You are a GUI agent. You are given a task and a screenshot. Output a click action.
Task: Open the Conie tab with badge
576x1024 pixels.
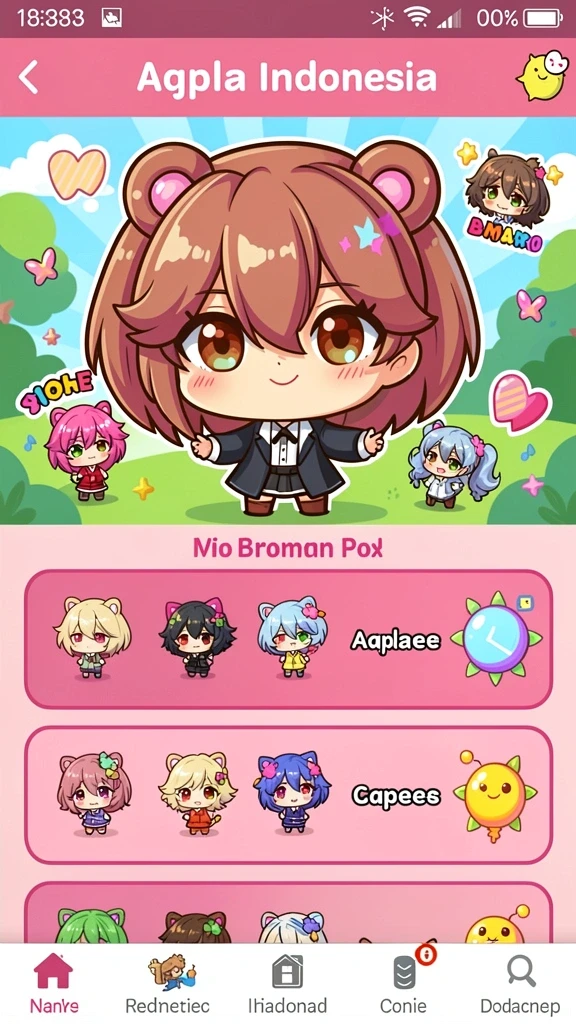(406, 984)
